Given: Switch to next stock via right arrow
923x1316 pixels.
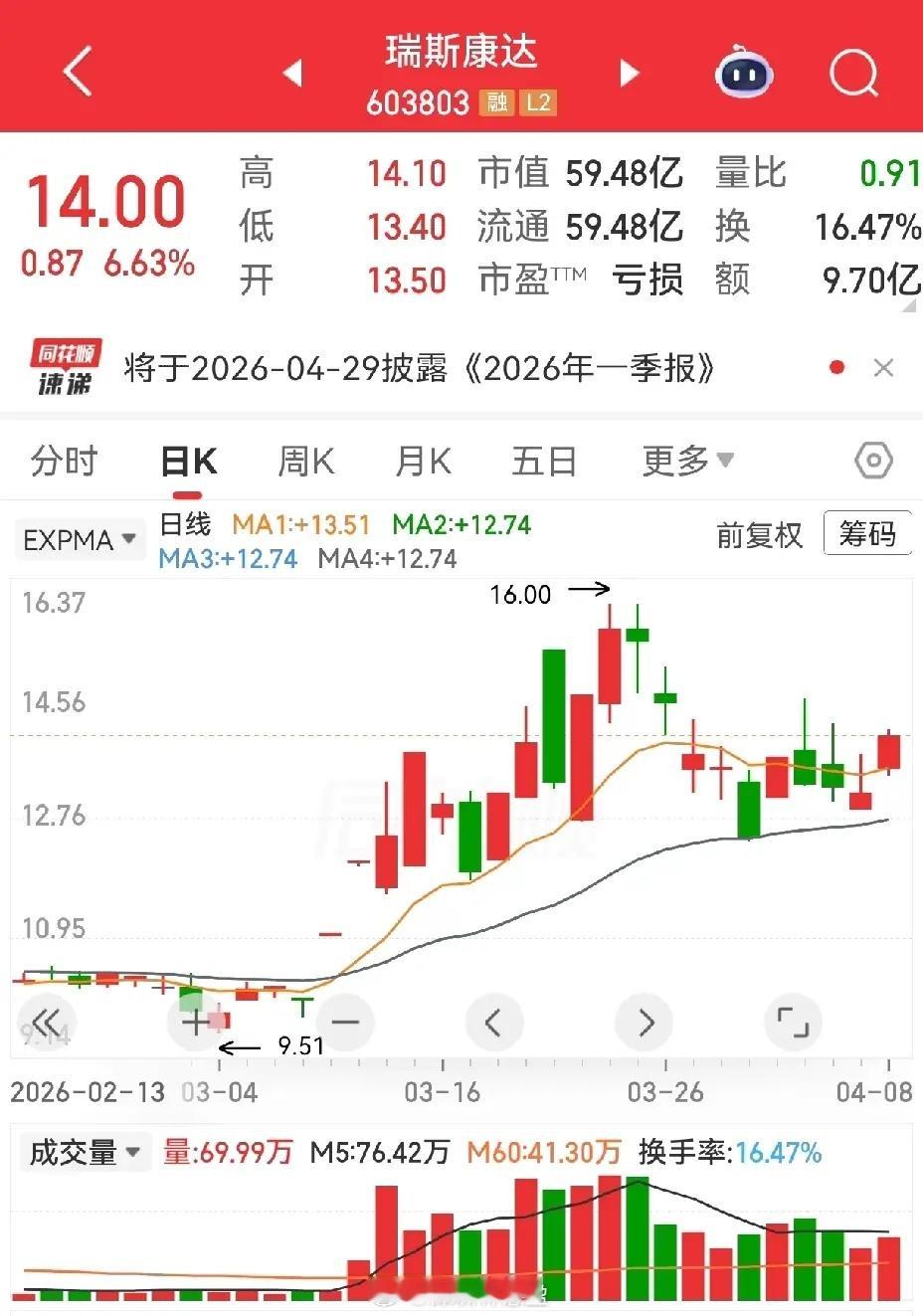Looking at the screenshot, I should 630,72.
